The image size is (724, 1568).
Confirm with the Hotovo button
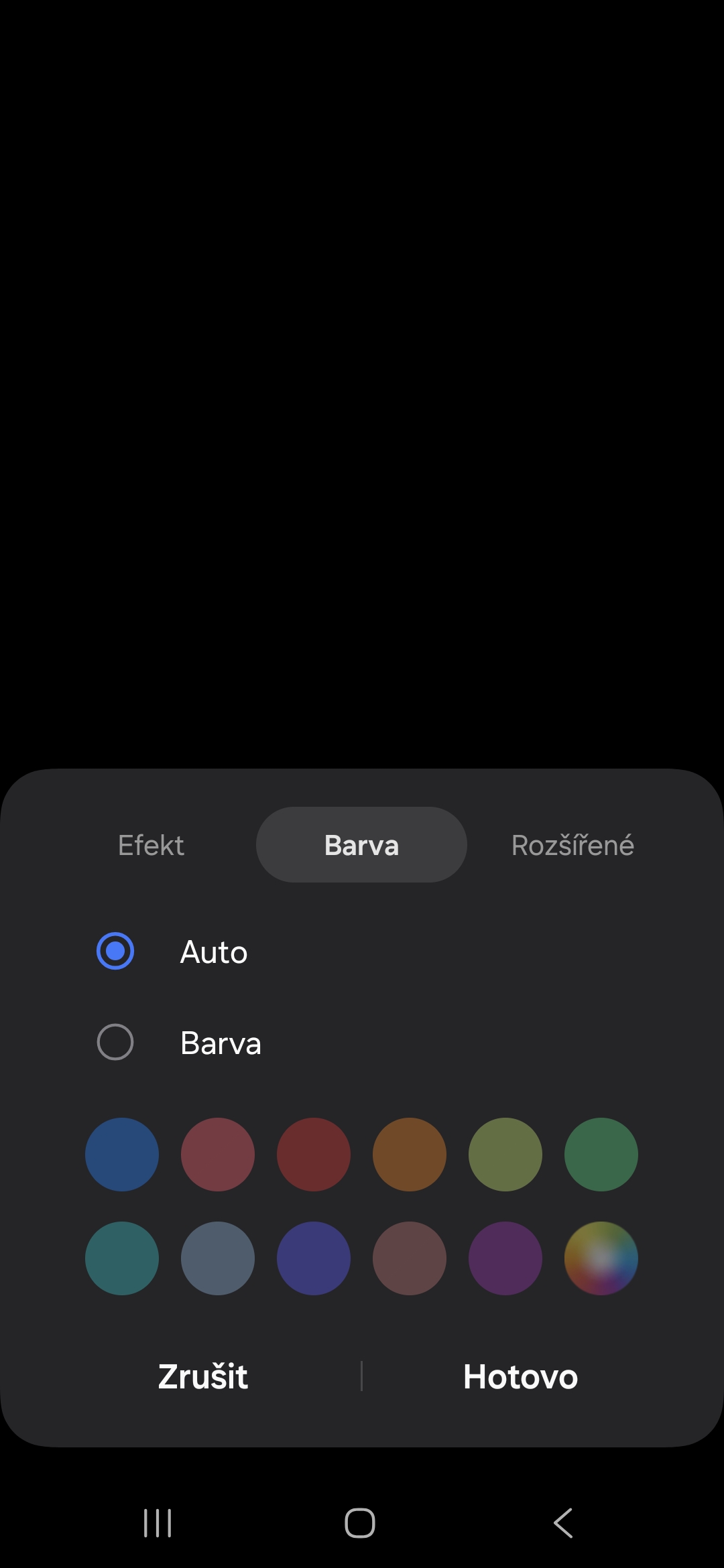[x=520, y=1376]
